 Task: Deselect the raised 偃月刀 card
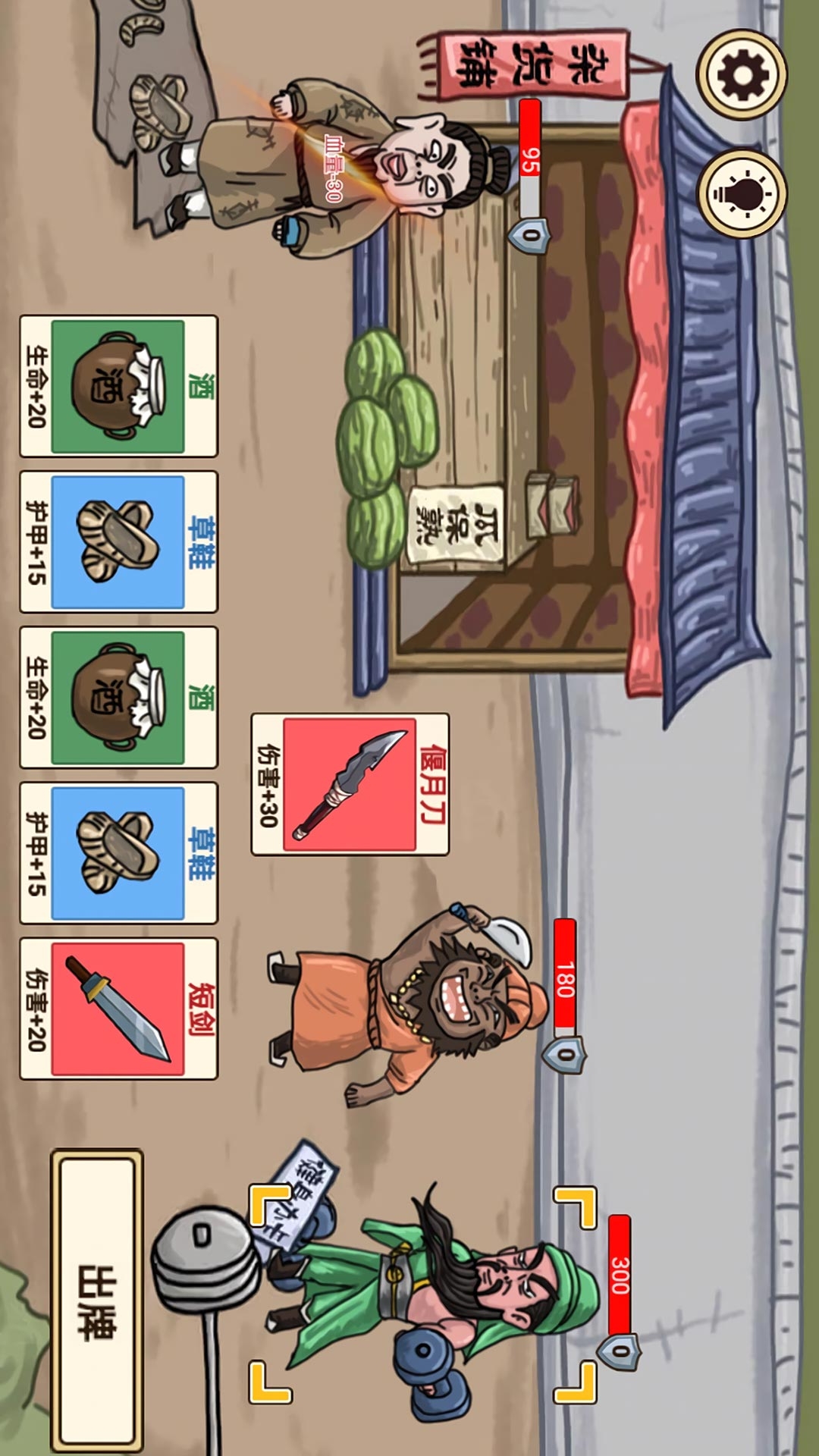[350, 784]
